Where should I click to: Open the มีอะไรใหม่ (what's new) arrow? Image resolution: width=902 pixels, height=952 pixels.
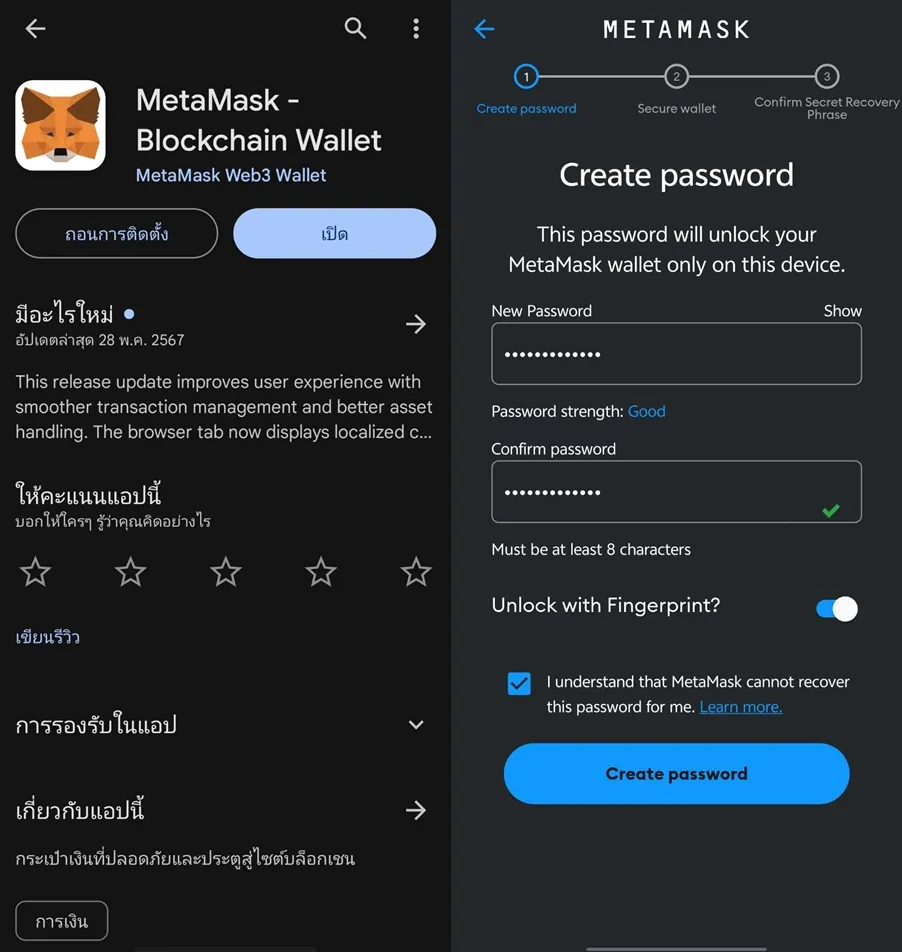click(416, 324)
